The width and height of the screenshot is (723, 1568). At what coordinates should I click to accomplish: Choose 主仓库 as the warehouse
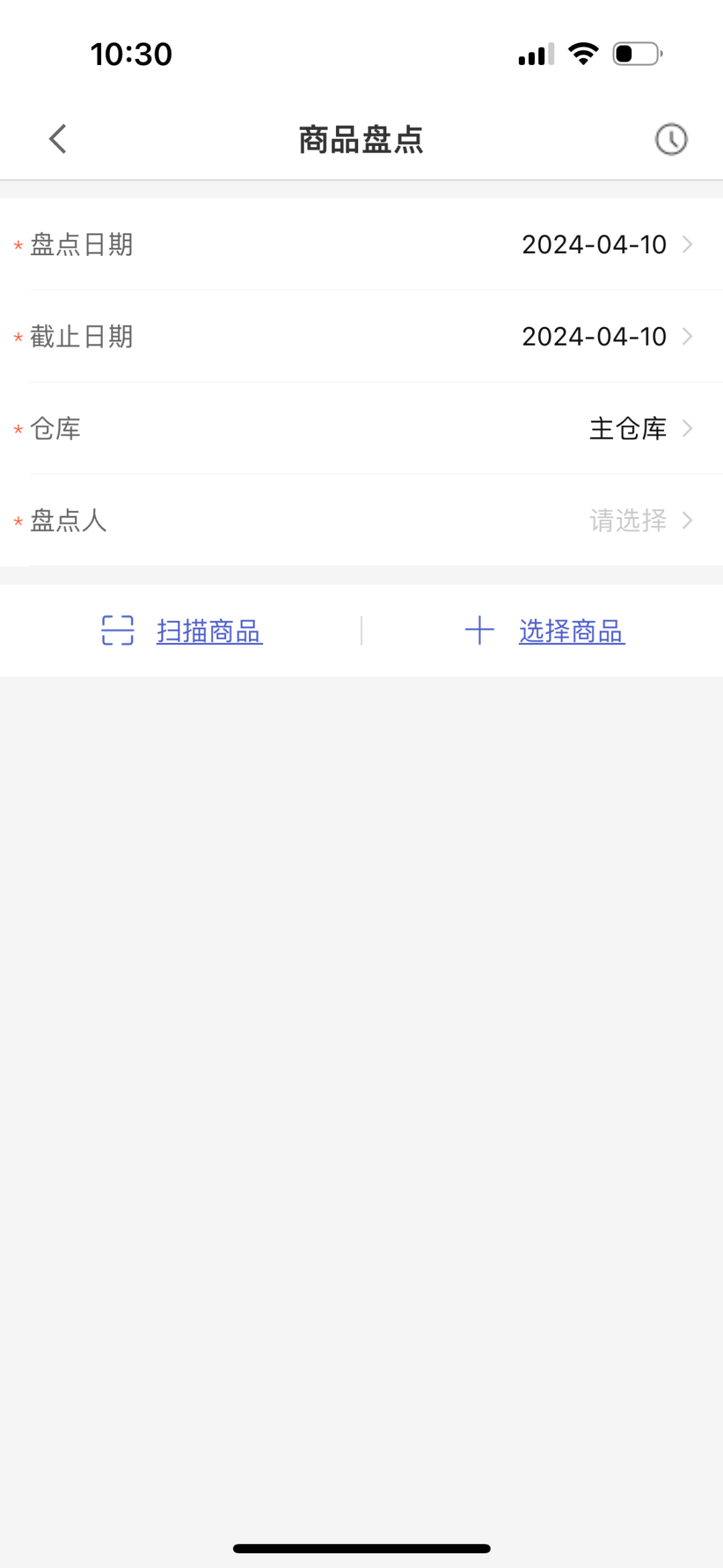coord(627,429)
